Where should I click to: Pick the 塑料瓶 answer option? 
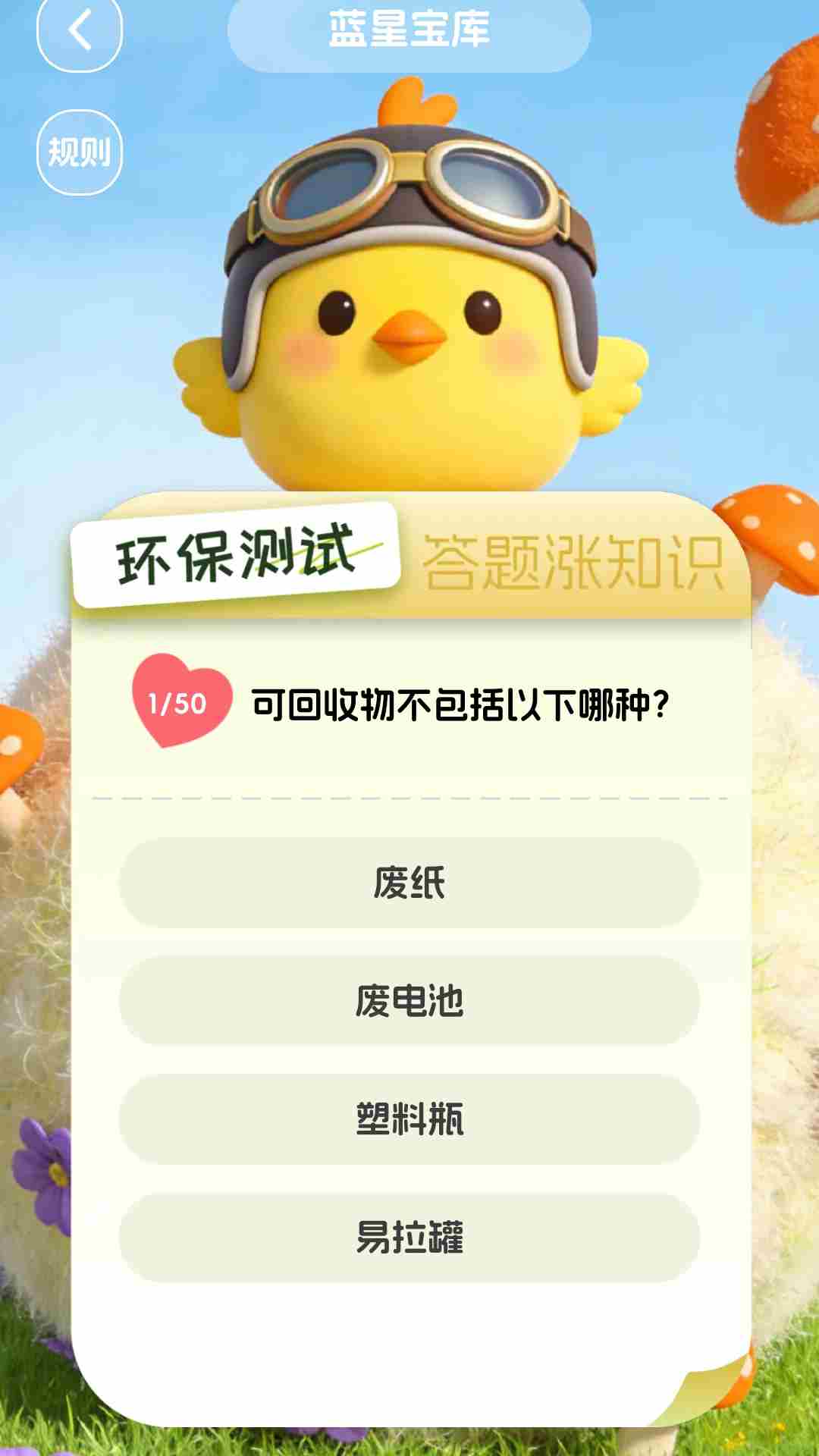pyautogui.click(x=409, y=1119)
